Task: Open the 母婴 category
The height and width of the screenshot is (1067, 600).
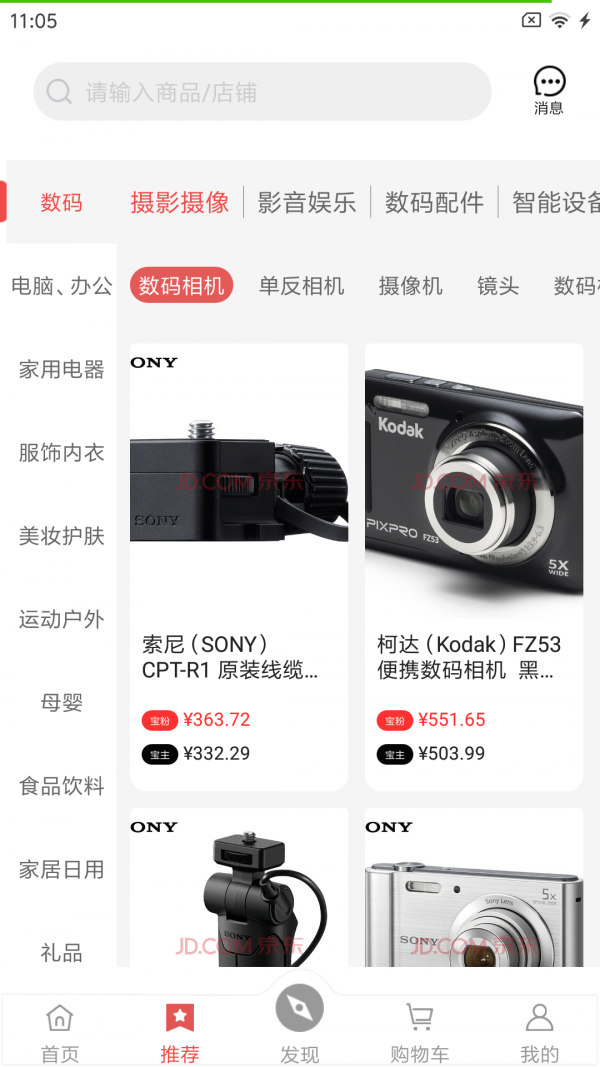Action: (61, 703)
